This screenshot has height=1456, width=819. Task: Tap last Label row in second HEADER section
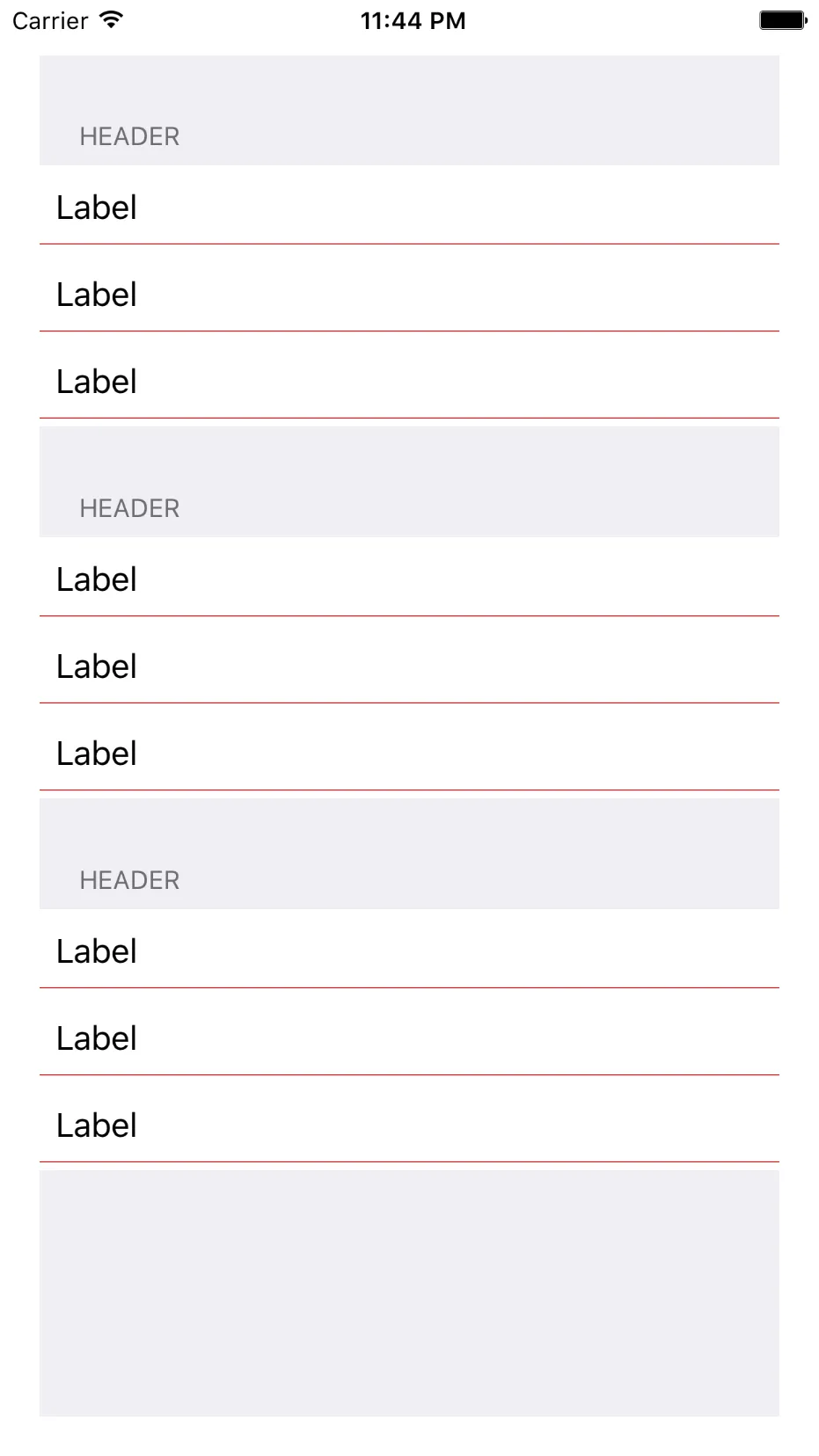(x=409, y=752)
